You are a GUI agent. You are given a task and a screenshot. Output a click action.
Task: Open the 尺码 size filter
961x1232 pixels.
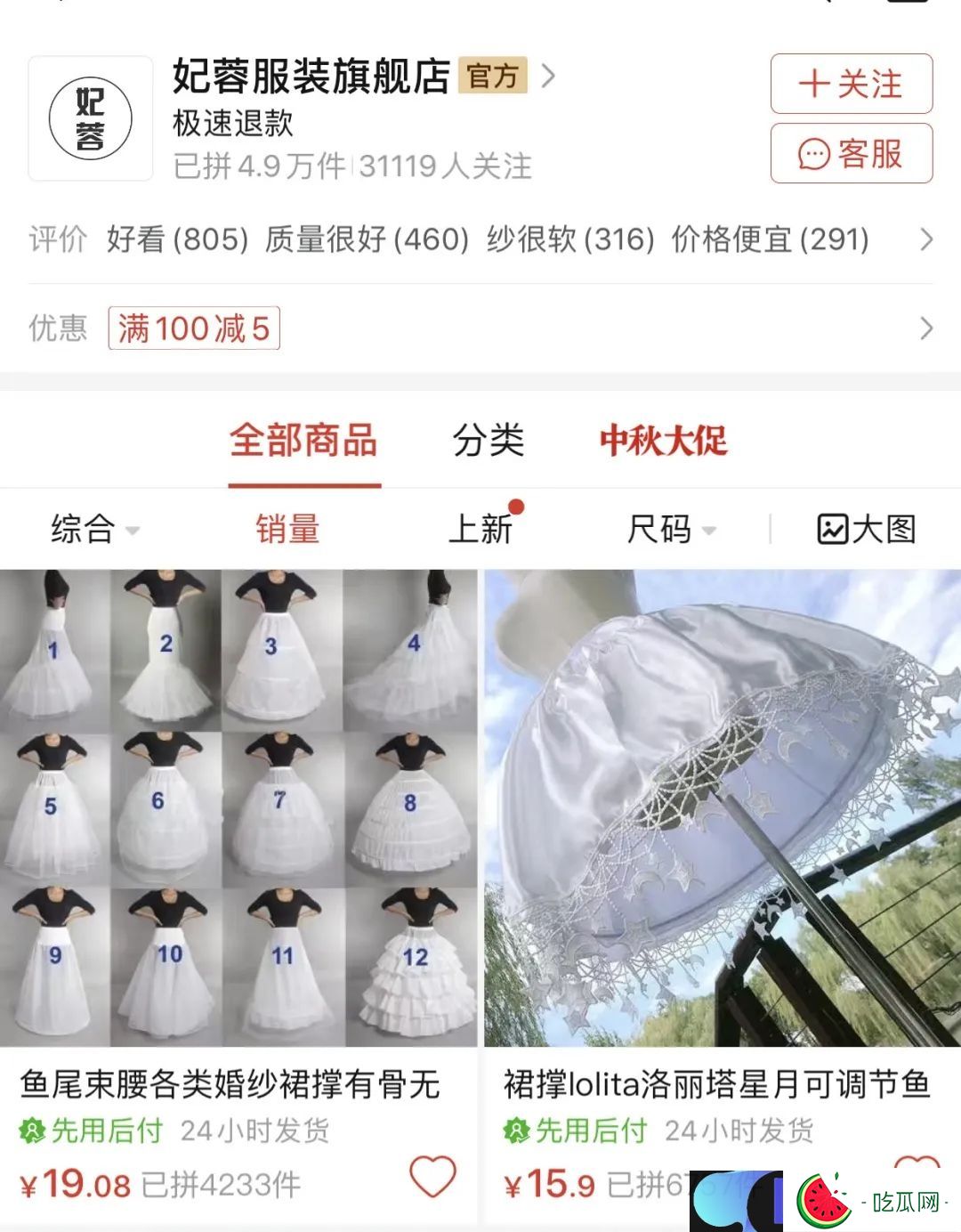click(x=669, y=530)
